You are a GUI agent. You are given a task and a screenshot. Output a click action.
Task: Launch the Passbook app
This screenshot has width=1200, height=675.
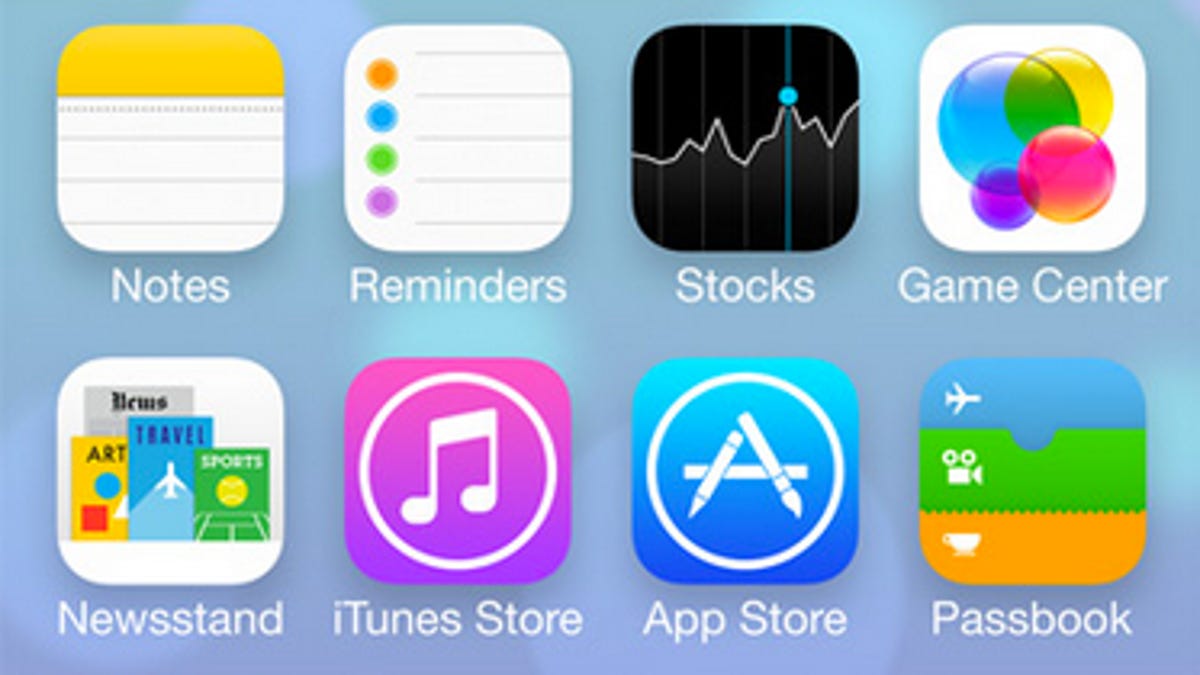coord(1032,470)
